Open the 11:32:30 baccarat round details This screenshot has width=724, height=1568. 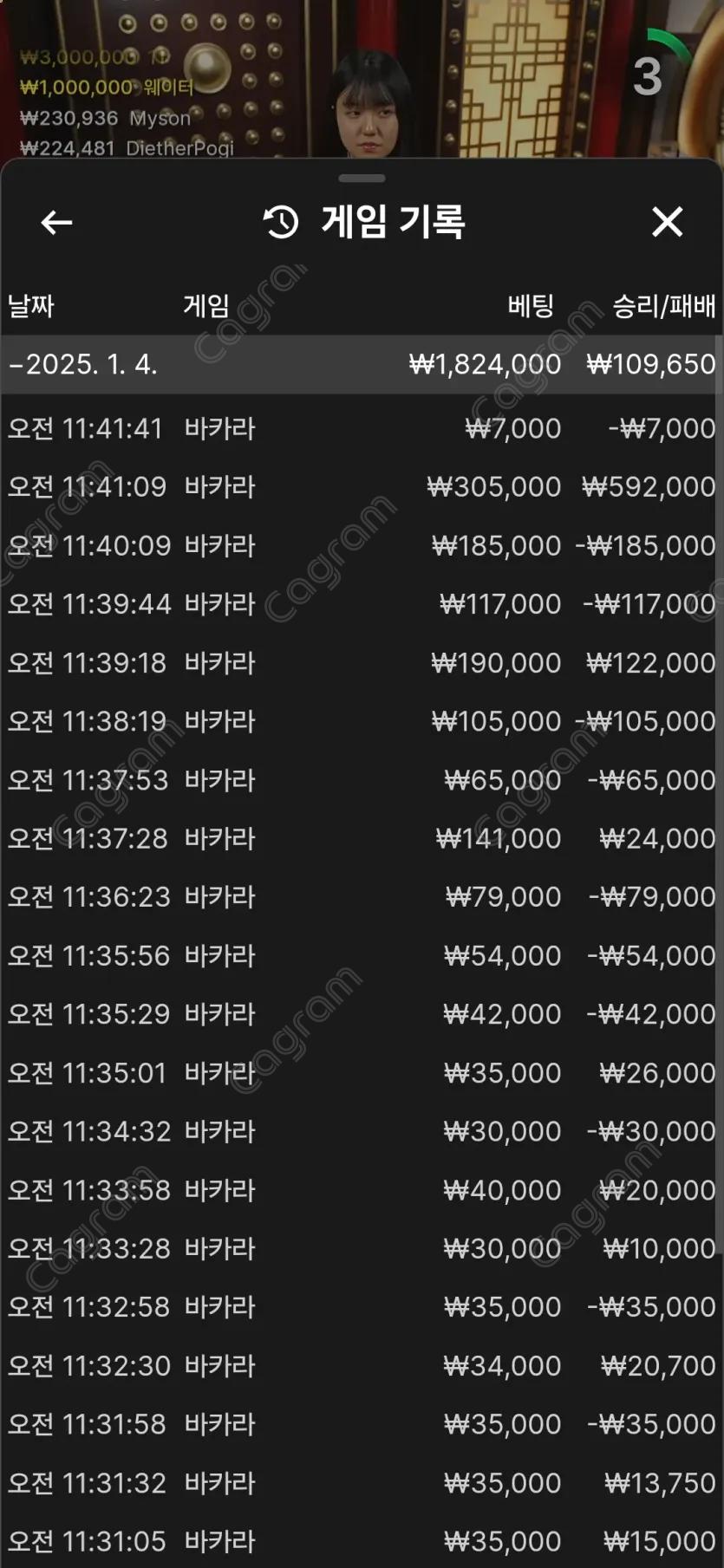click(x=362, y=1366)
